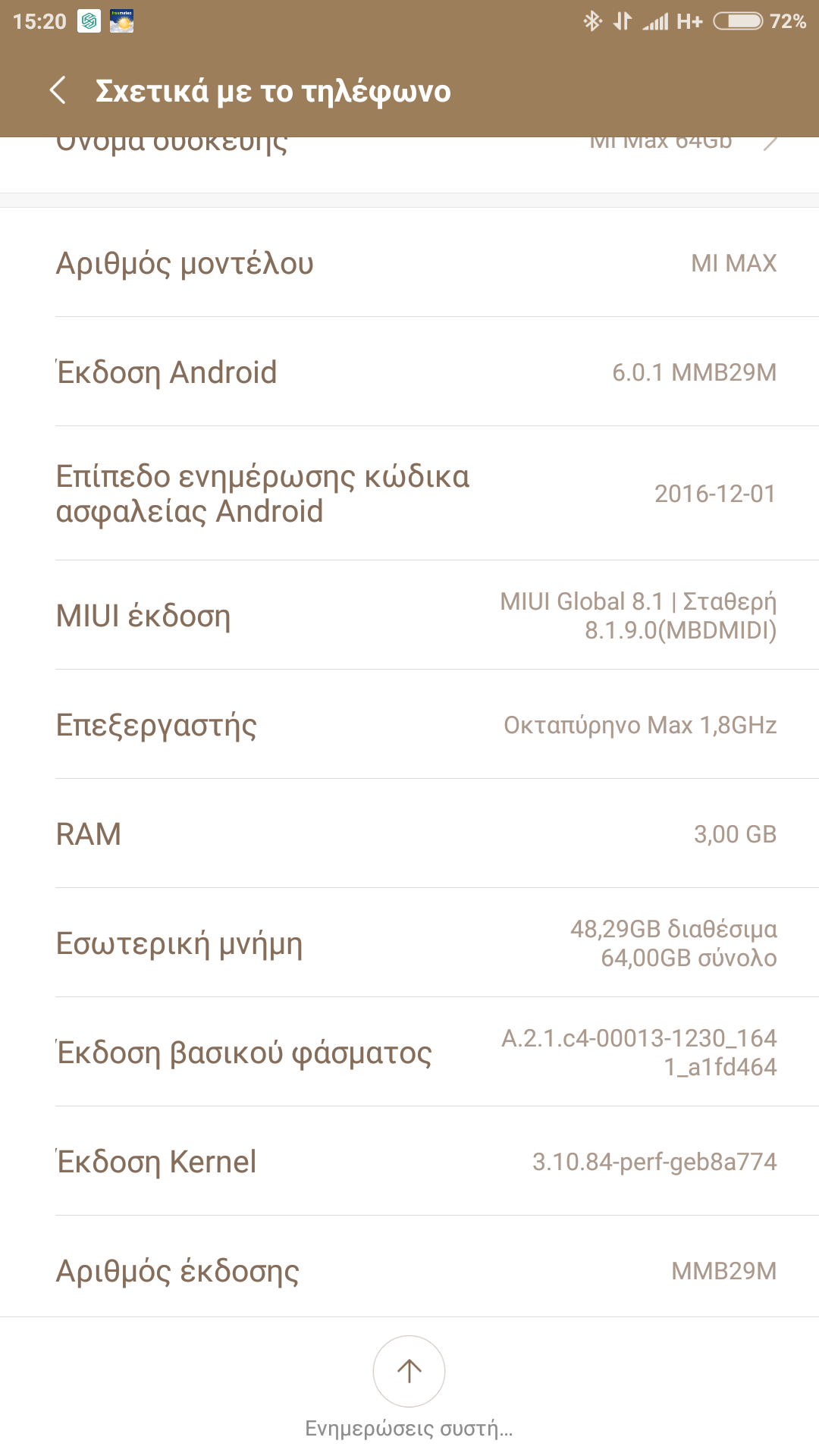Go back from Σχετικά με το τηλέφωνο
The height and width of the screenshot is (1456, 819).
[x=58, y=91]
